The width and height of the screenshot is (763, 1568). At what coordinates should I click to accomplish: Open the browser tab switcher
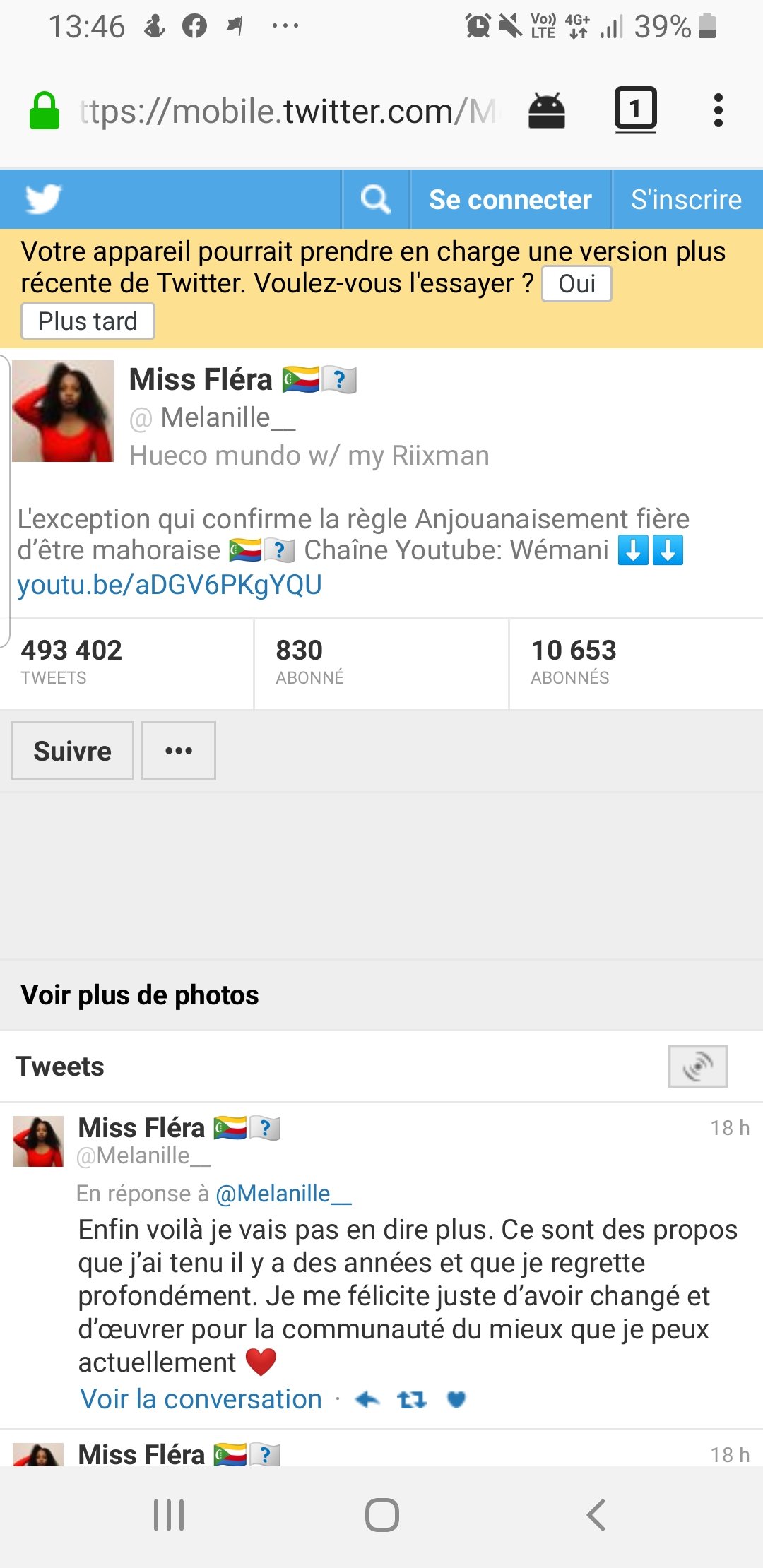point(635,110)
